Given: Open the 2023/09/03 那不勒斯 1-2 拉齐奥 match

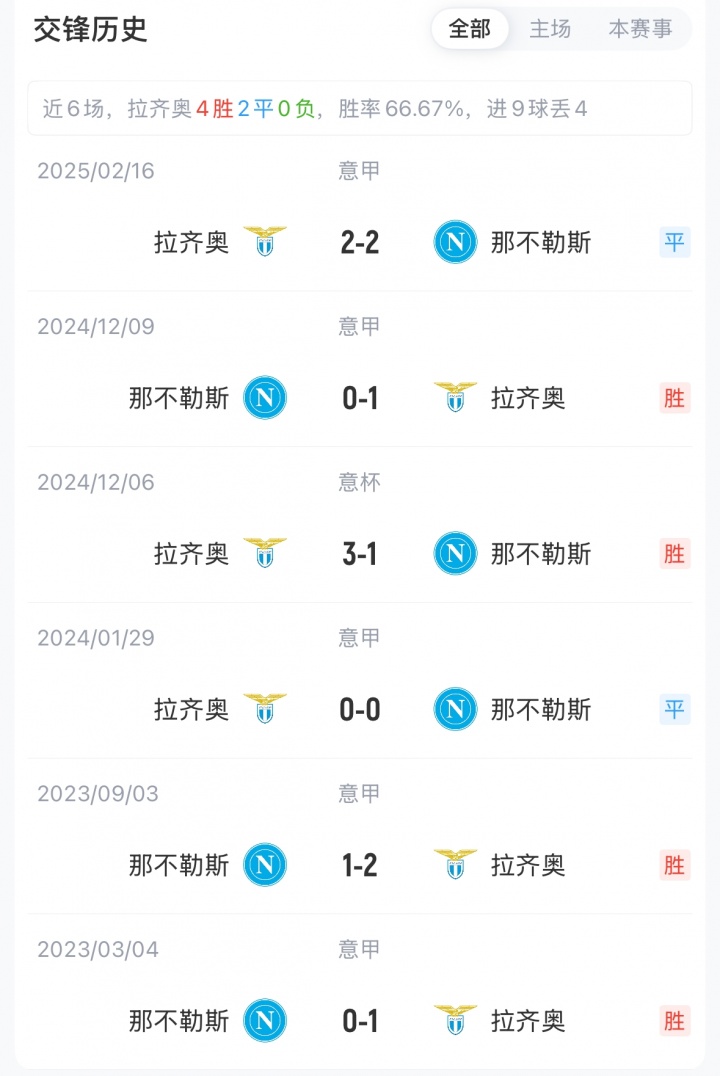Looking at the screenshot, I should tap(360, 865).
